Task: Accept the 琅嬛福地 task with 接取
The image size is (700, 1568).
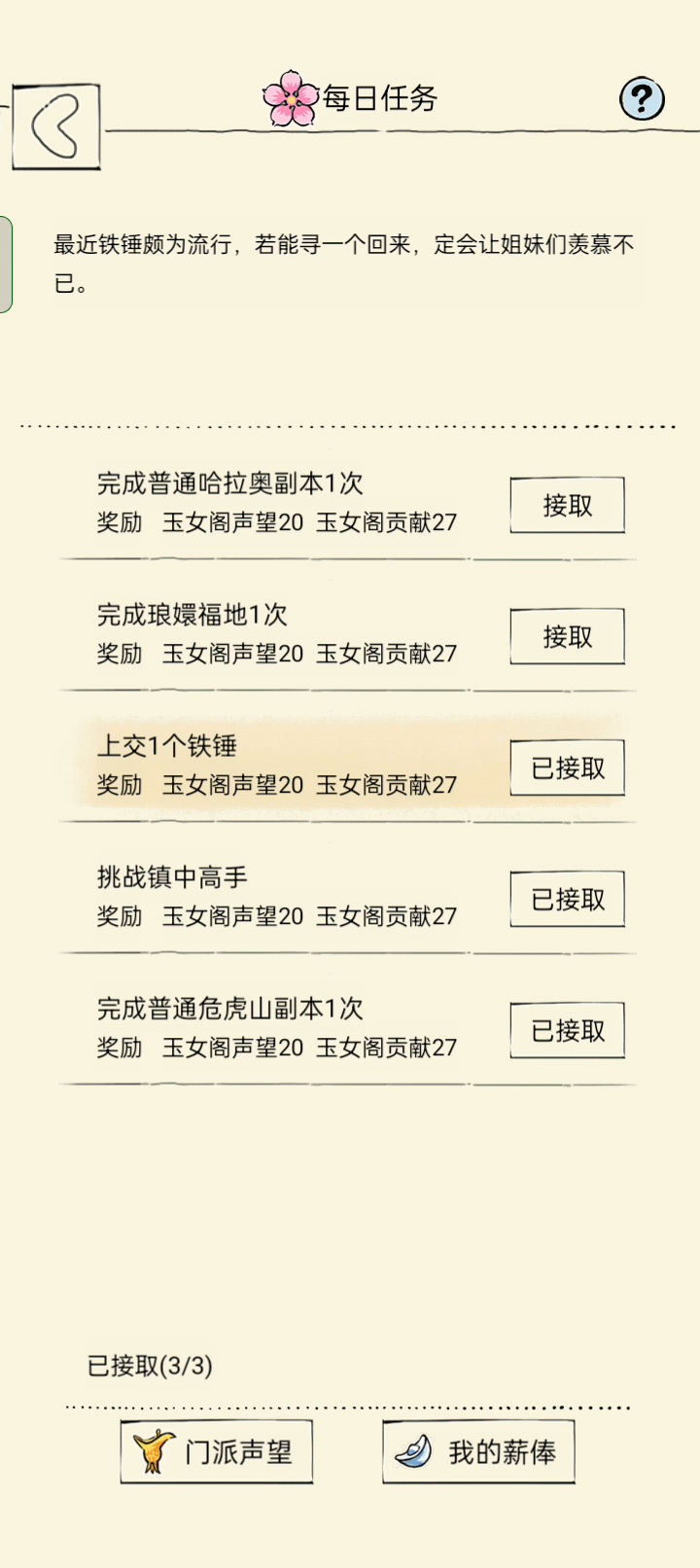Action: (x=567, y=636)
